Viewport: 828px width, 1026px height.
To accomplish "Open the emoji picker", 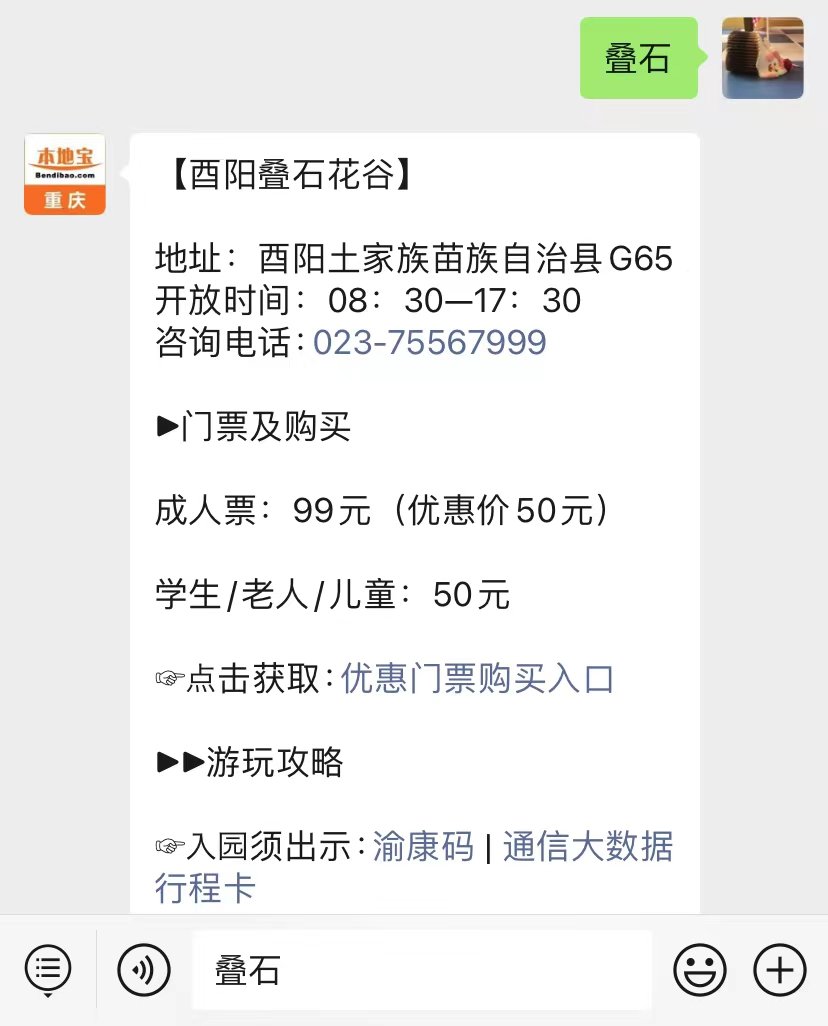I will [699, 969].
